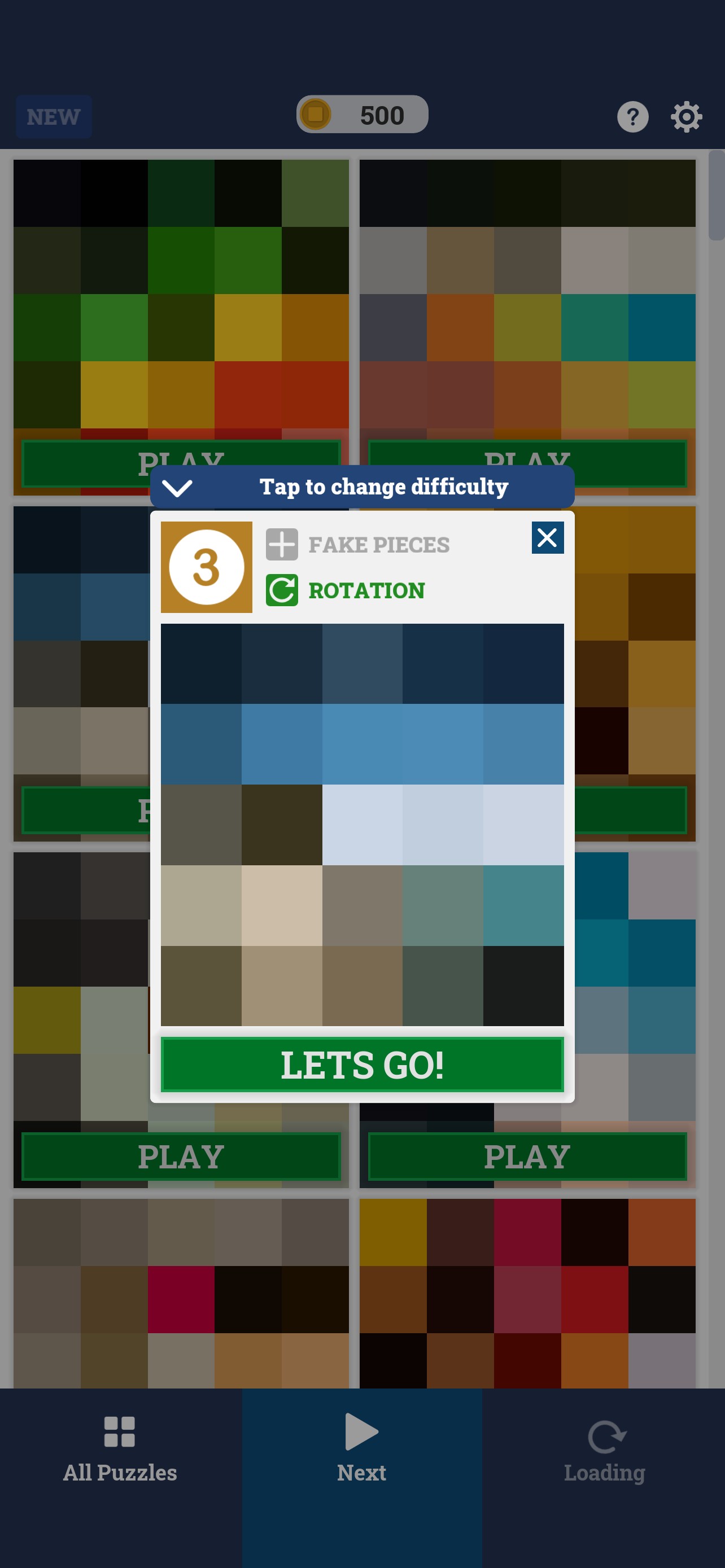Start the puzzle with LETS GO!
Image resolution: width=725 pixels, height=1568 pixels.
point(362,1065)
